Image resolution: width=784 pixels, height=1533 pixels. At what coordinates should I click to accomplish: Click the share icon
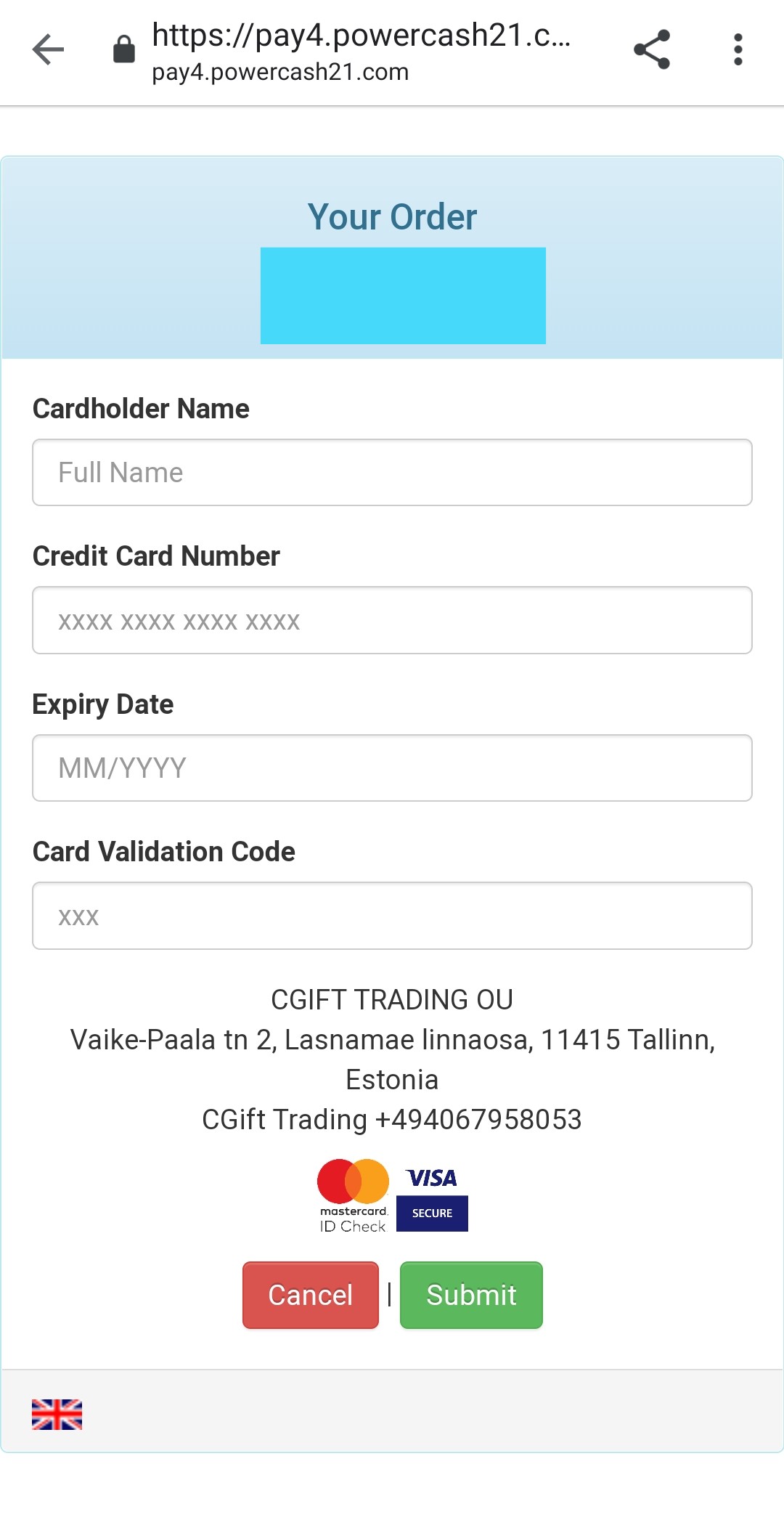tap(652, 48)
